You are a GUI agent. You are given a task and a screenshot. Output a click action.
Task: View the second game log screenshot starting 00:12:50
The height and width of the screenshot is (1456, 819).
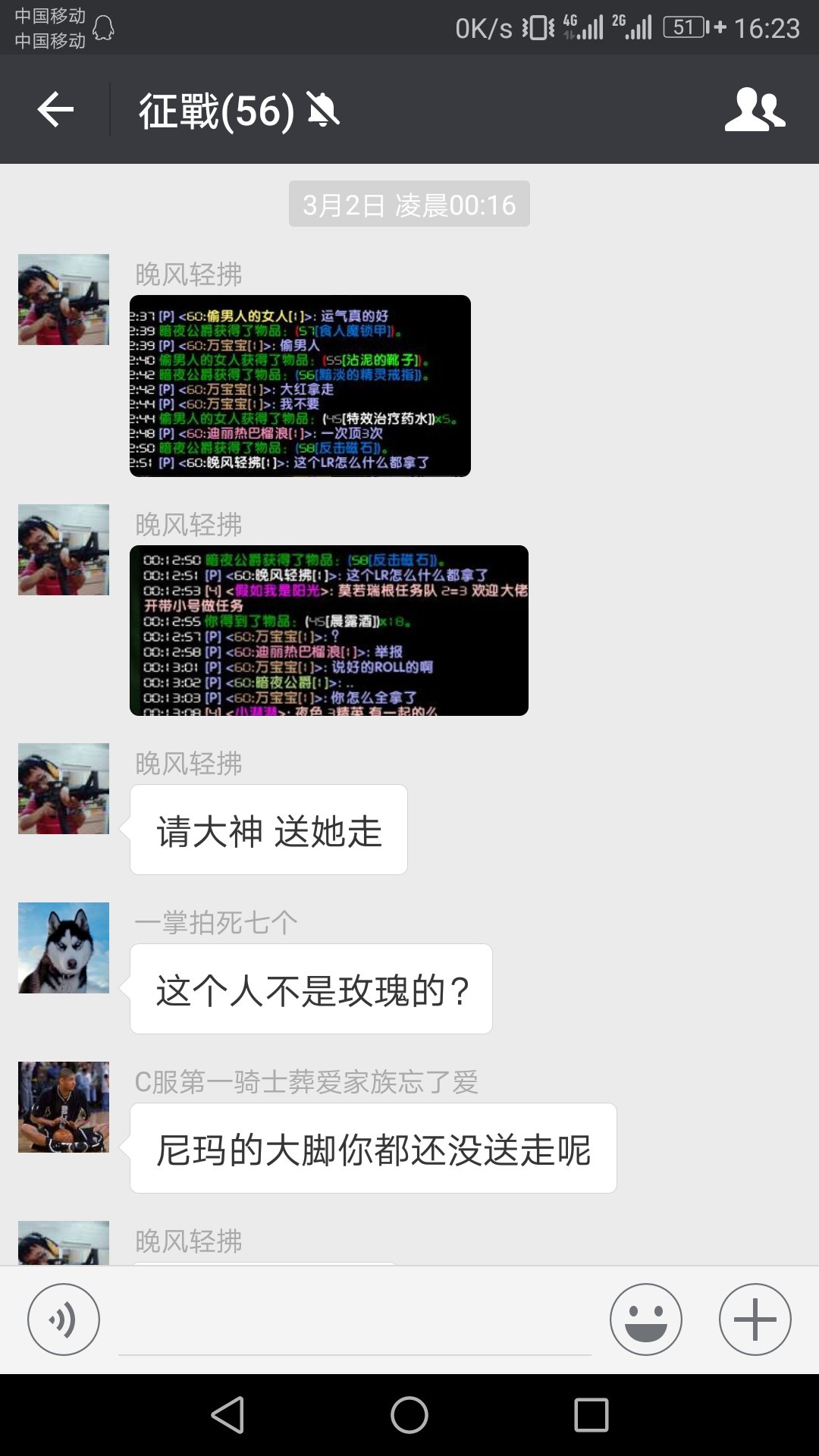(328, 630)
